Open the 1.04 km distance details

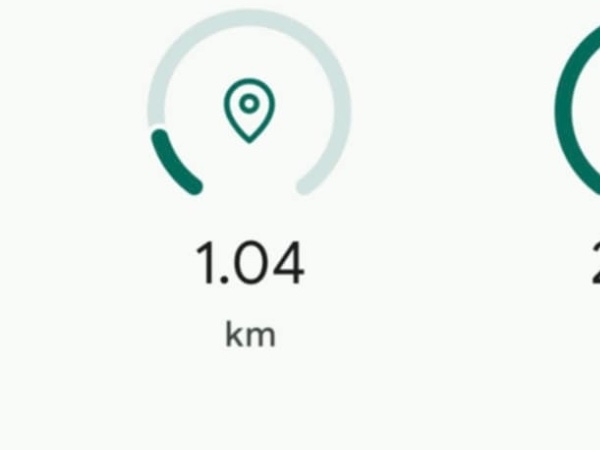pos(249,264)
